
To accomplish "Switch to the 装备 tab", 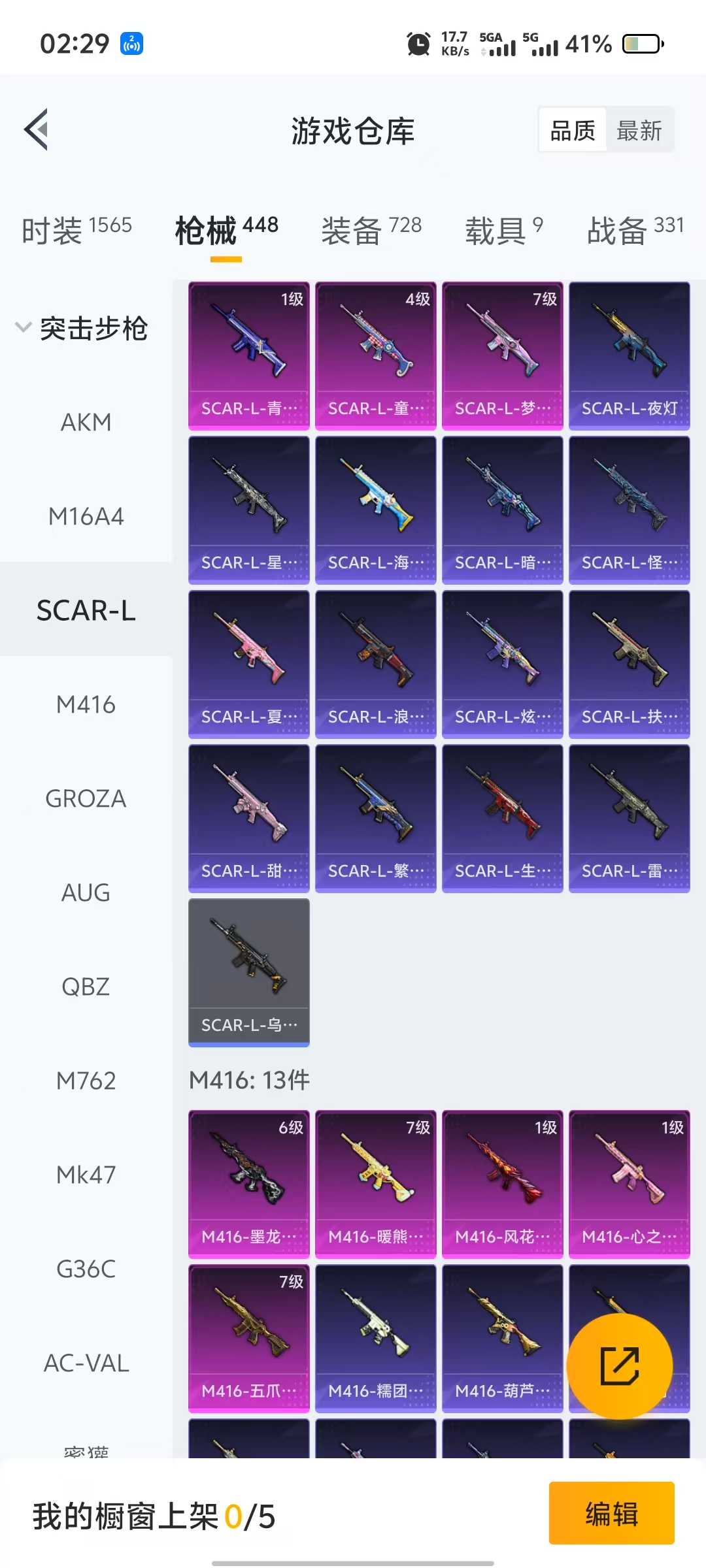I will (x=371, y=230).
